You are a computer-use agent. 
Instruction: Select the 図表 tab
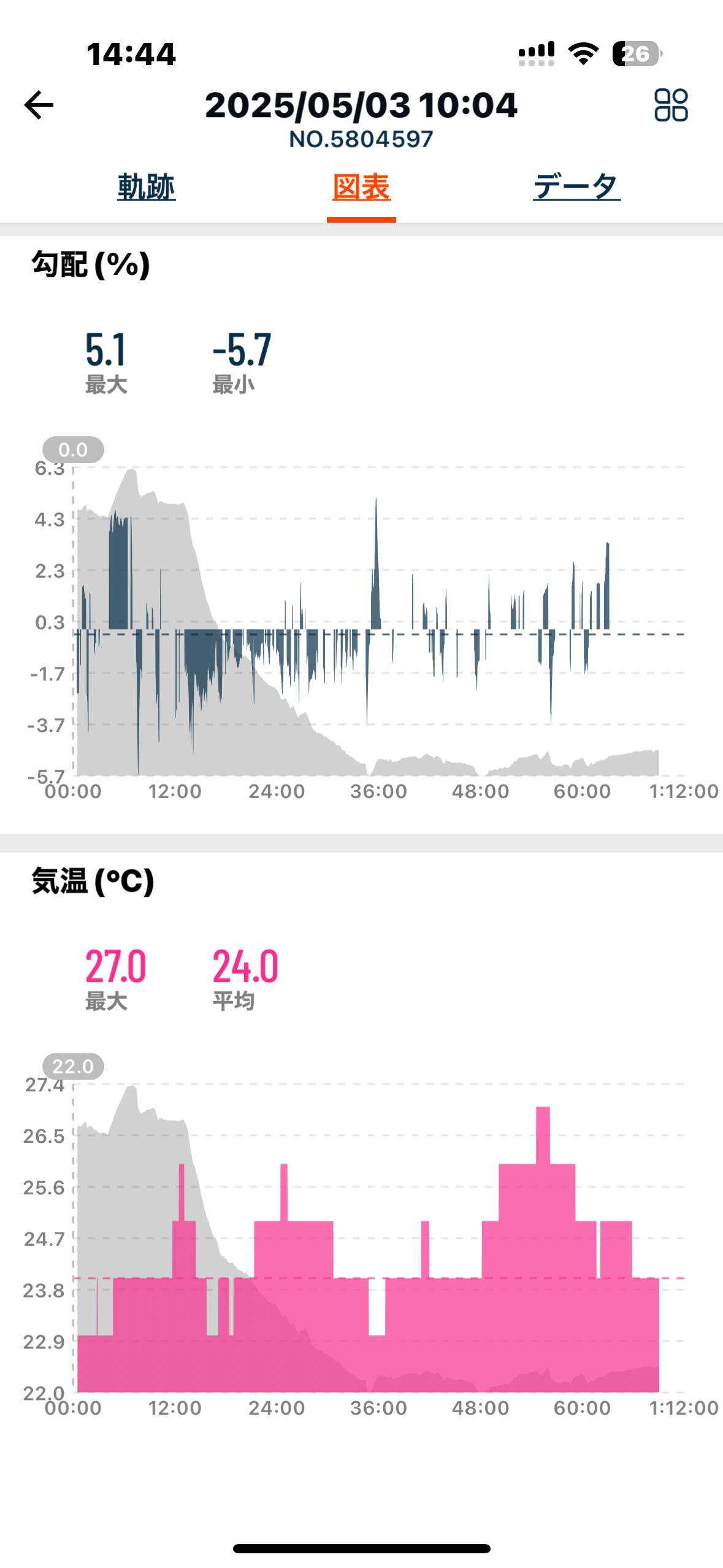tap(361, 187)
